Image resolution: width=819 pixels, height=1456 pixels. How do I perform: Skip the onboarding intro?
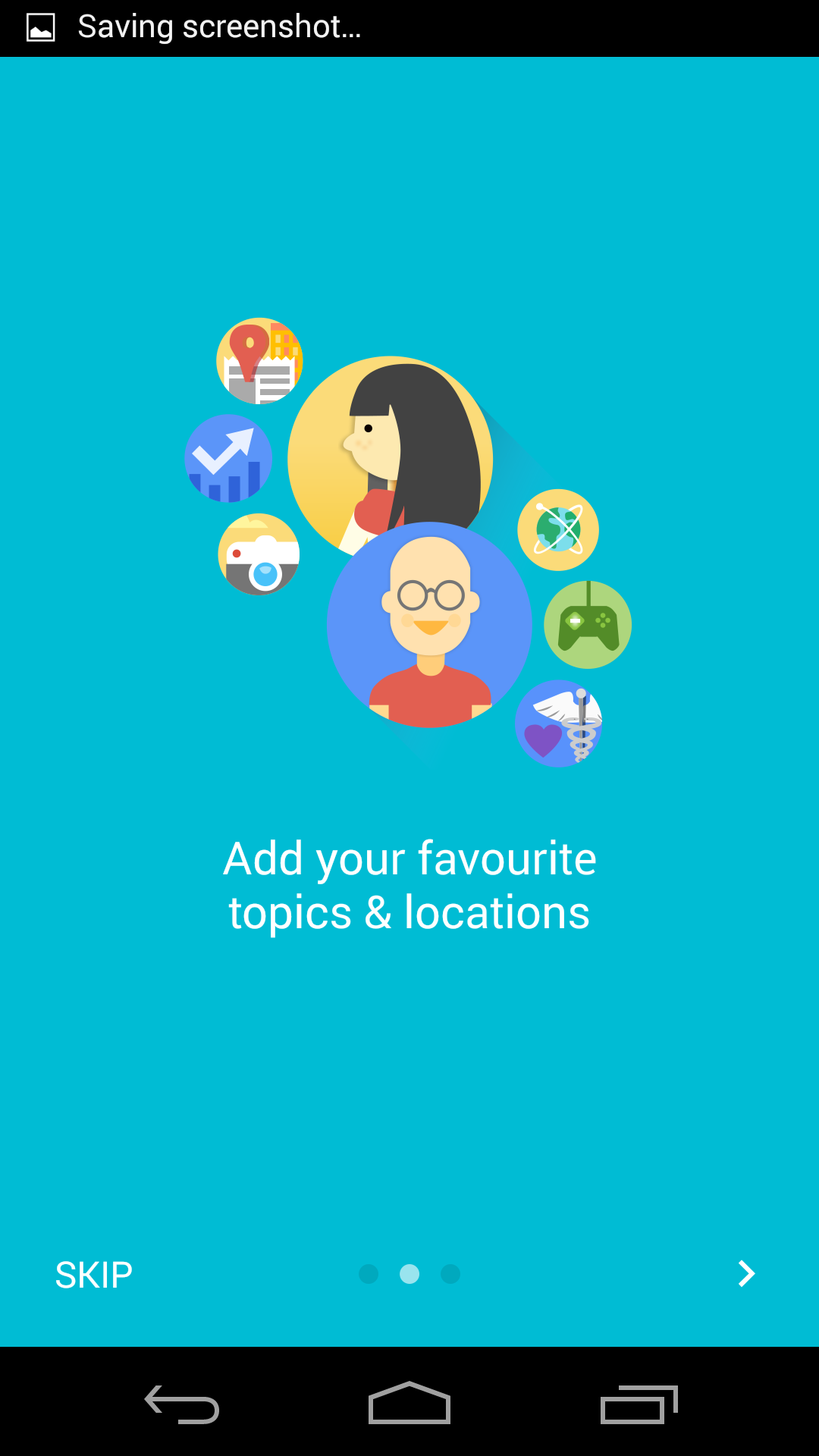[x=94, y=1275]
